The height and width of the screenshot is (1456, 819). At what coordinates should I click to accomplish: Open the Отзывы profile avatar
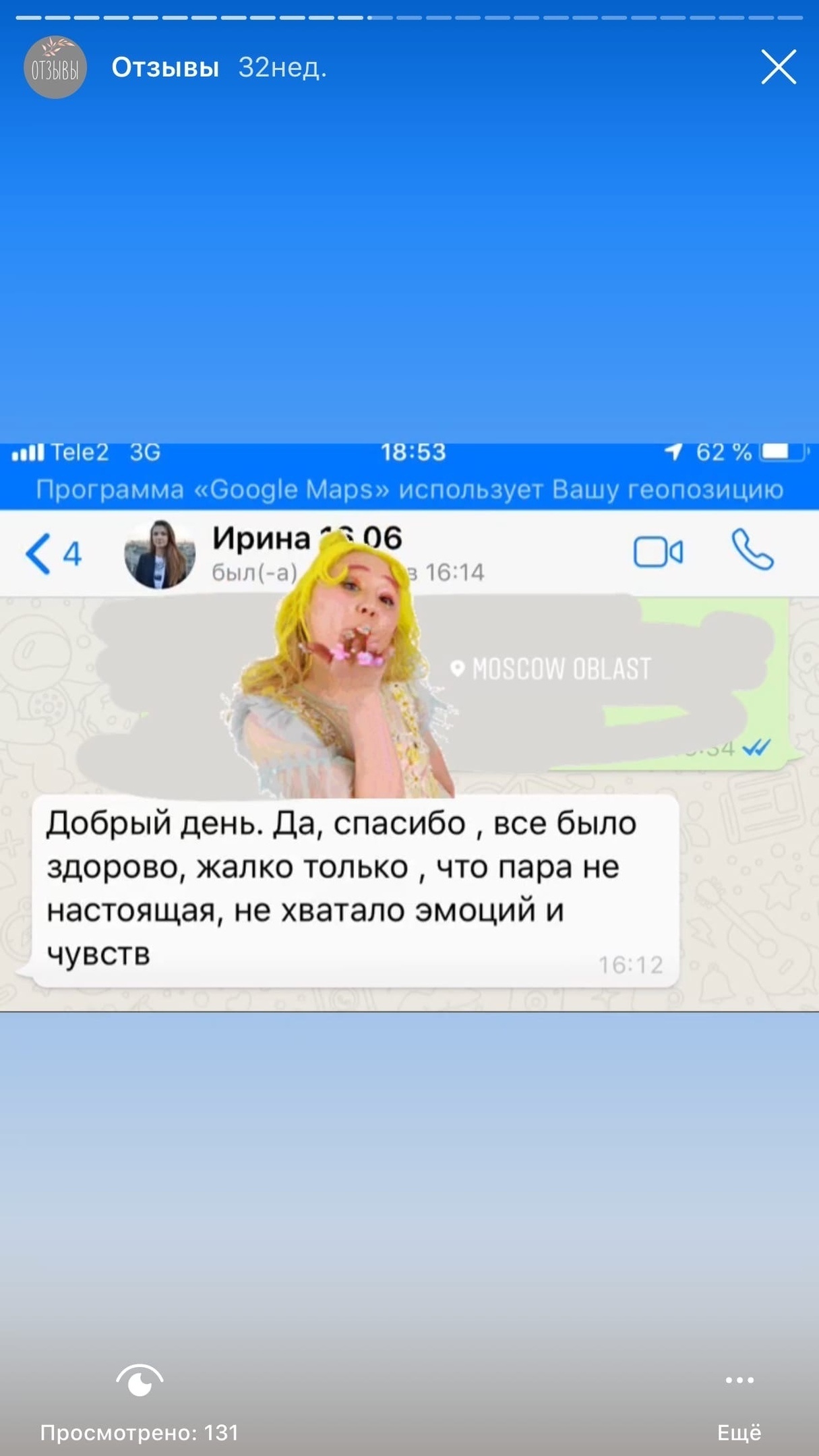(x=55, y=67)
